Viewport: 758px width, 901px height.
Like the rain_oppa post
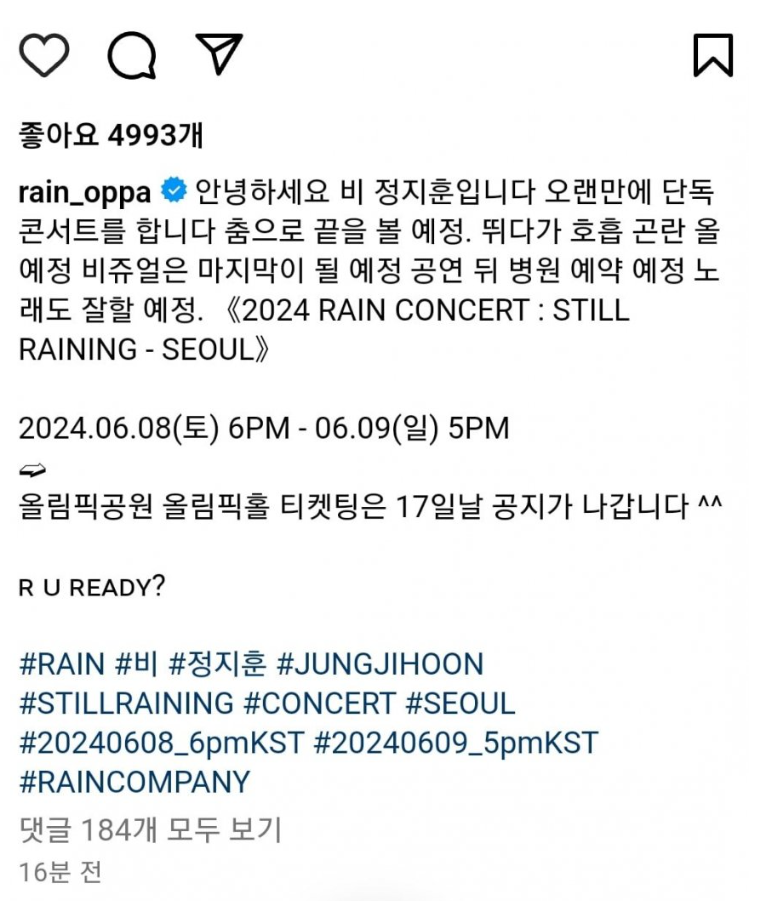point(44,55)
